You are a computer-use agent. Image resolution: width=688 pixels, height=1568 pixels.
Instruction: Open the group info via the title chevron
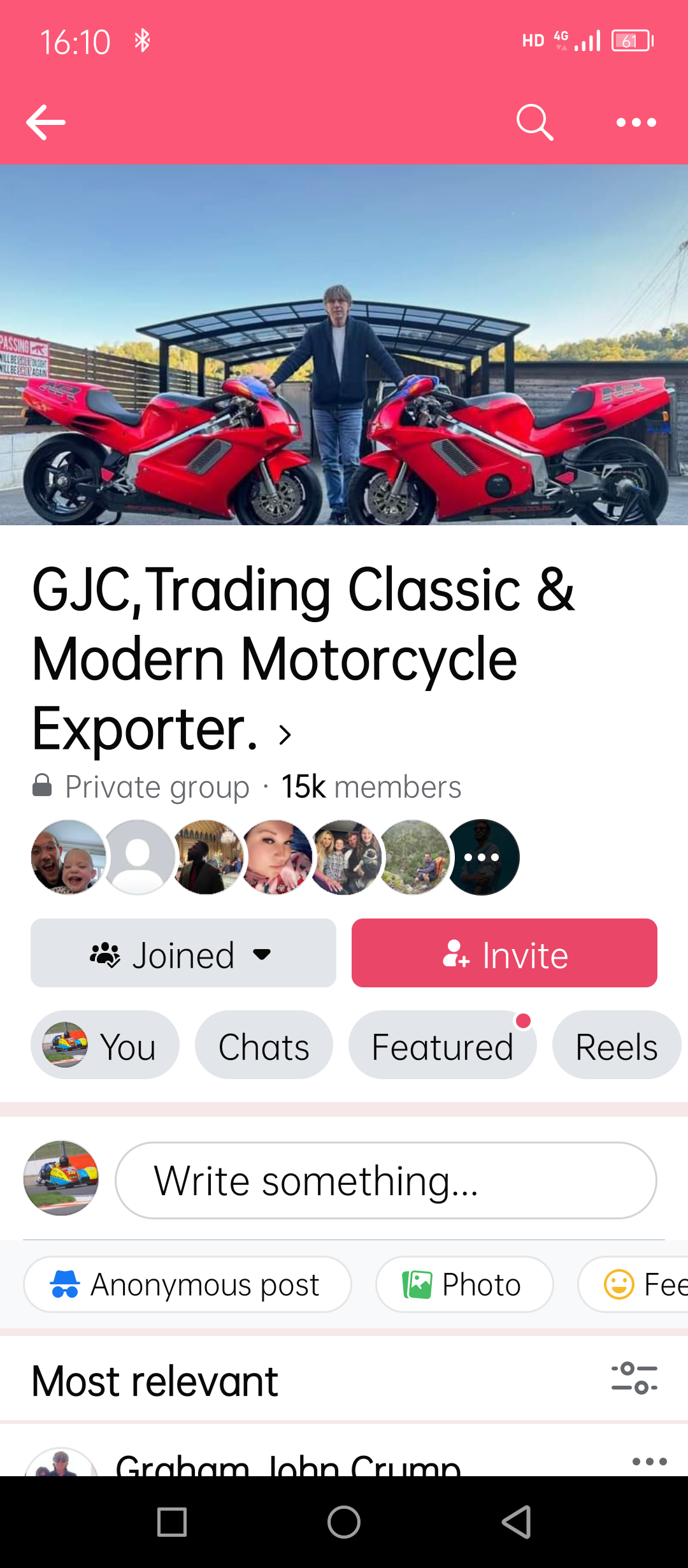285,734
